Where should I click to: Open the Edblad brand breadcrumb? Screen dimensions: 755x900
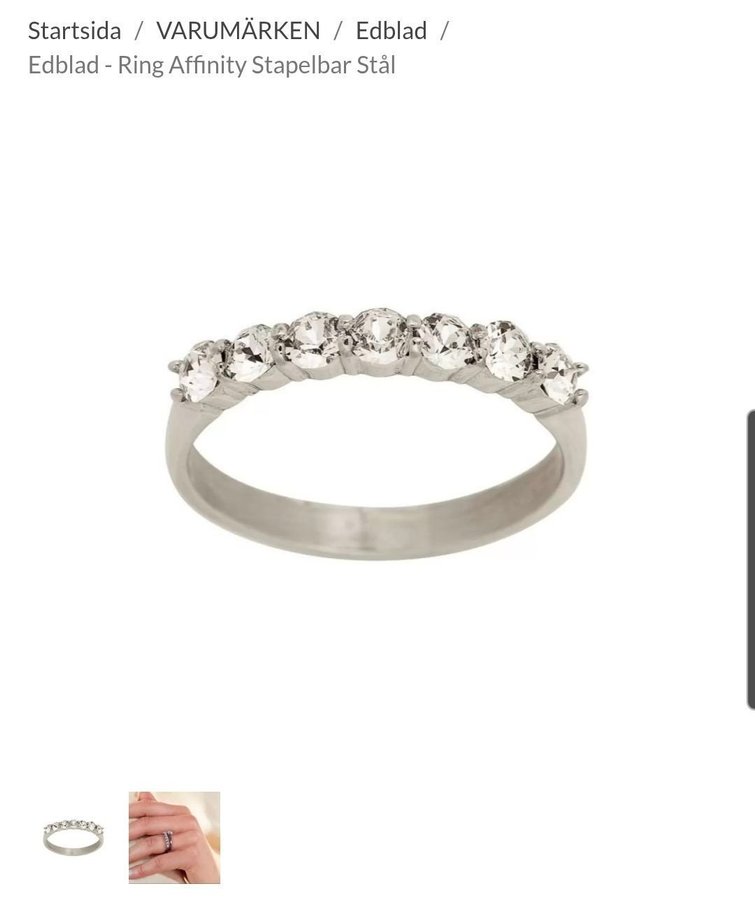click(x=391, y=30)
